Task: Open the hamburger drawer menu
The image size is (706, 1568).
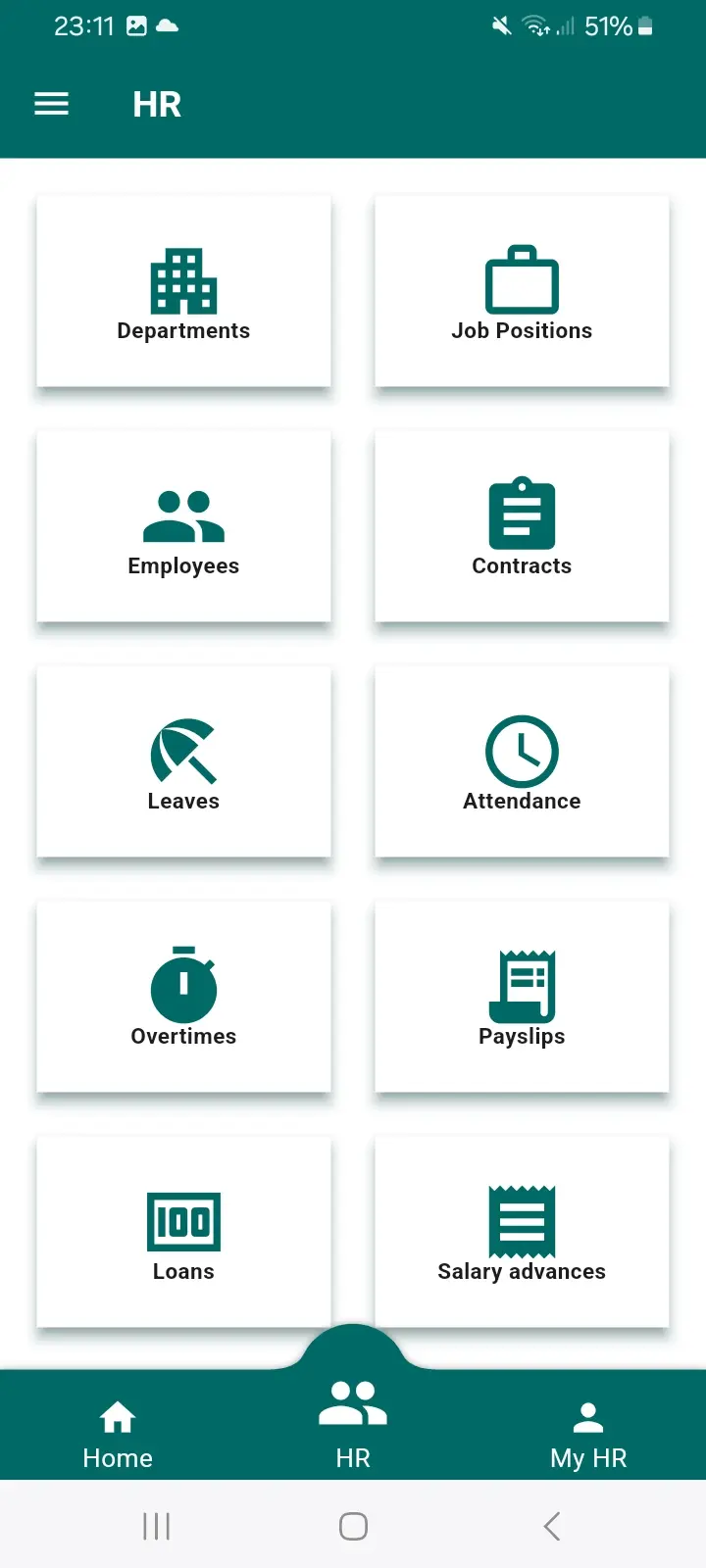Action: 52,104
